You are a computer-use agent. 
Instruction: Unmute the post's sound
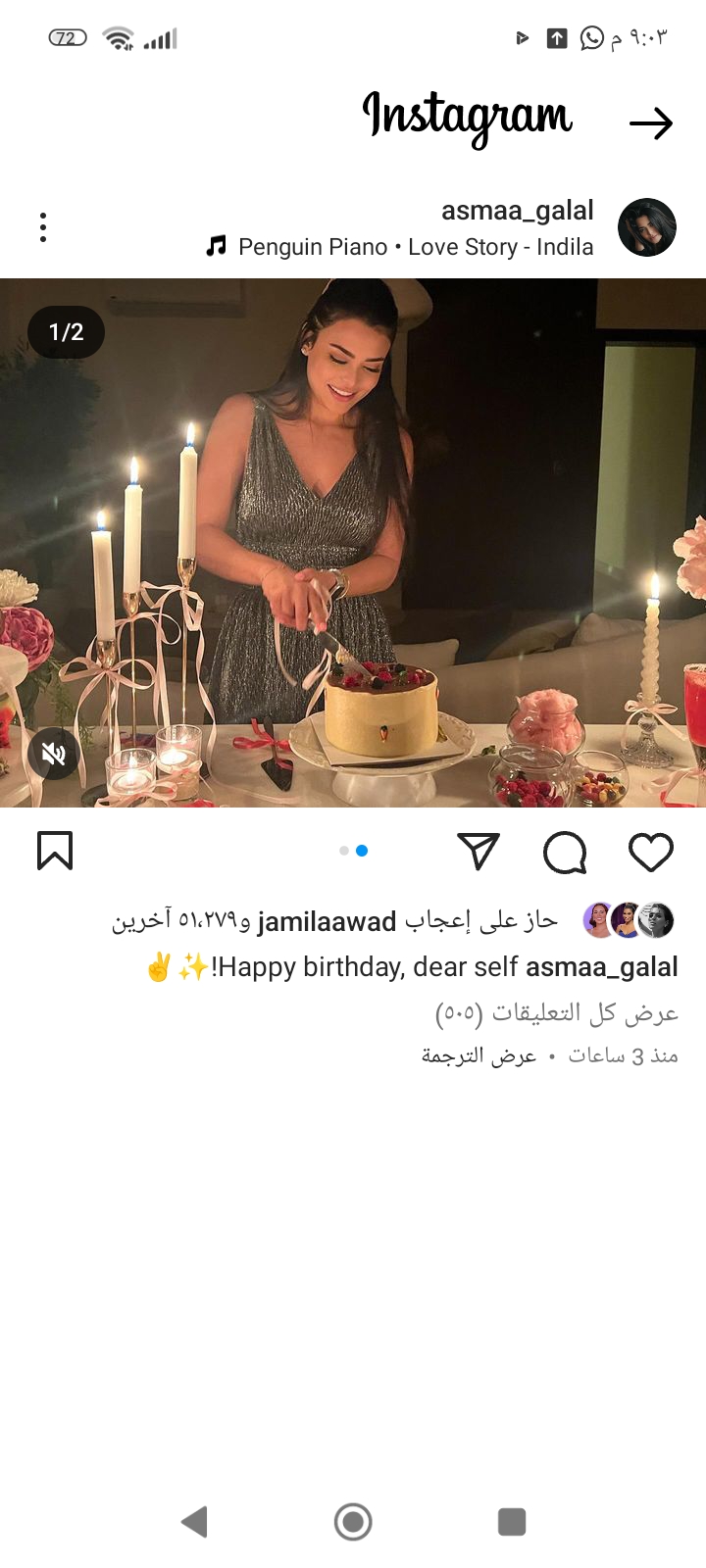coord(53,754)
